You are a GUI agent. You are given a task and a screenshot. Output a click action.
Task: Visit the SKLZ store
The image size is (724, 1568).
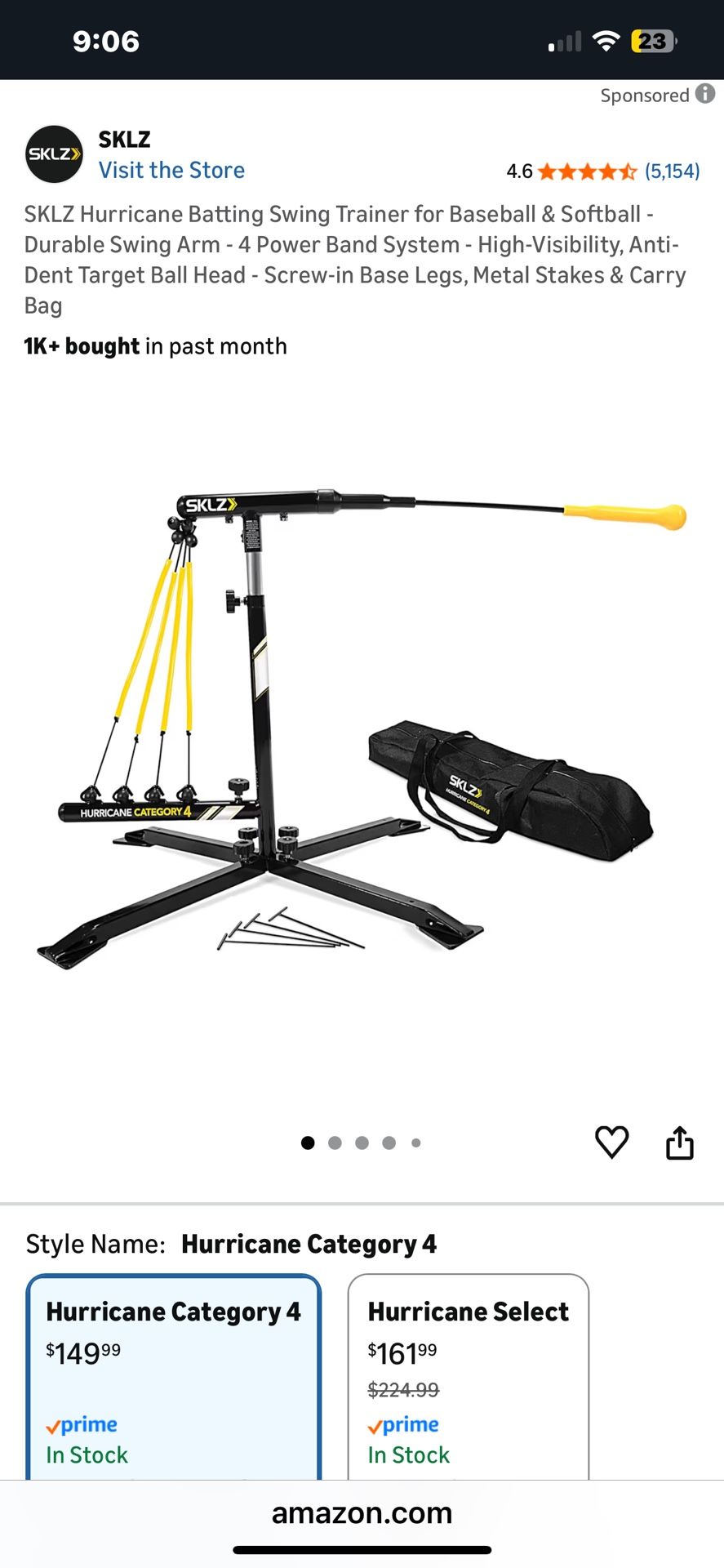[171, 170]
